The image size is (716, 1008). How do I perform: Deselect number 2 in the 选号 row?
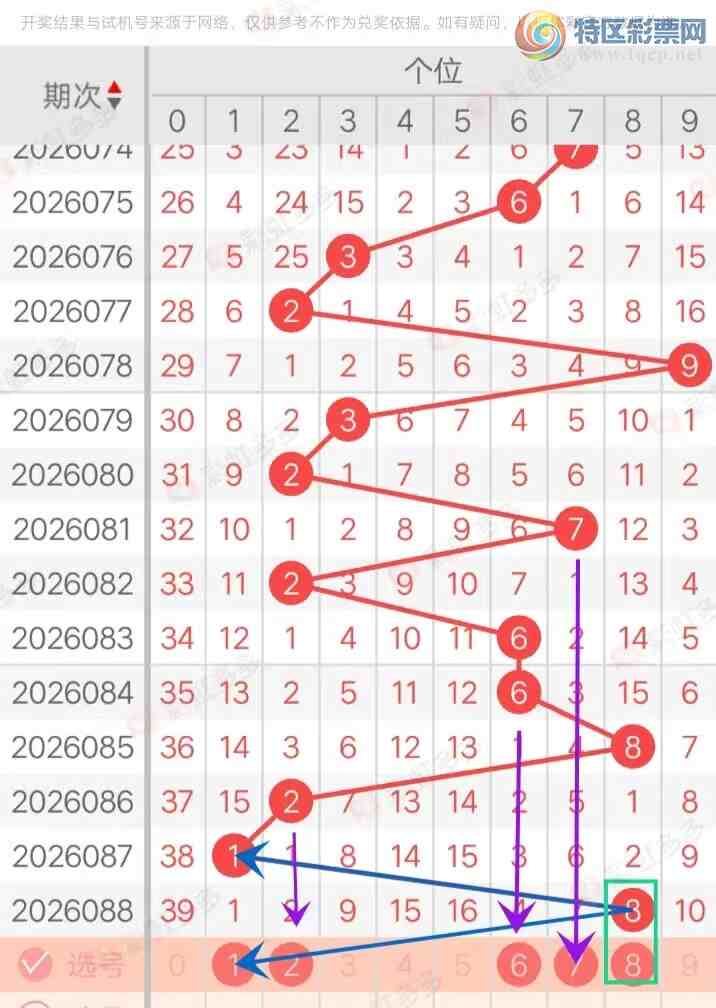(291, 965)
